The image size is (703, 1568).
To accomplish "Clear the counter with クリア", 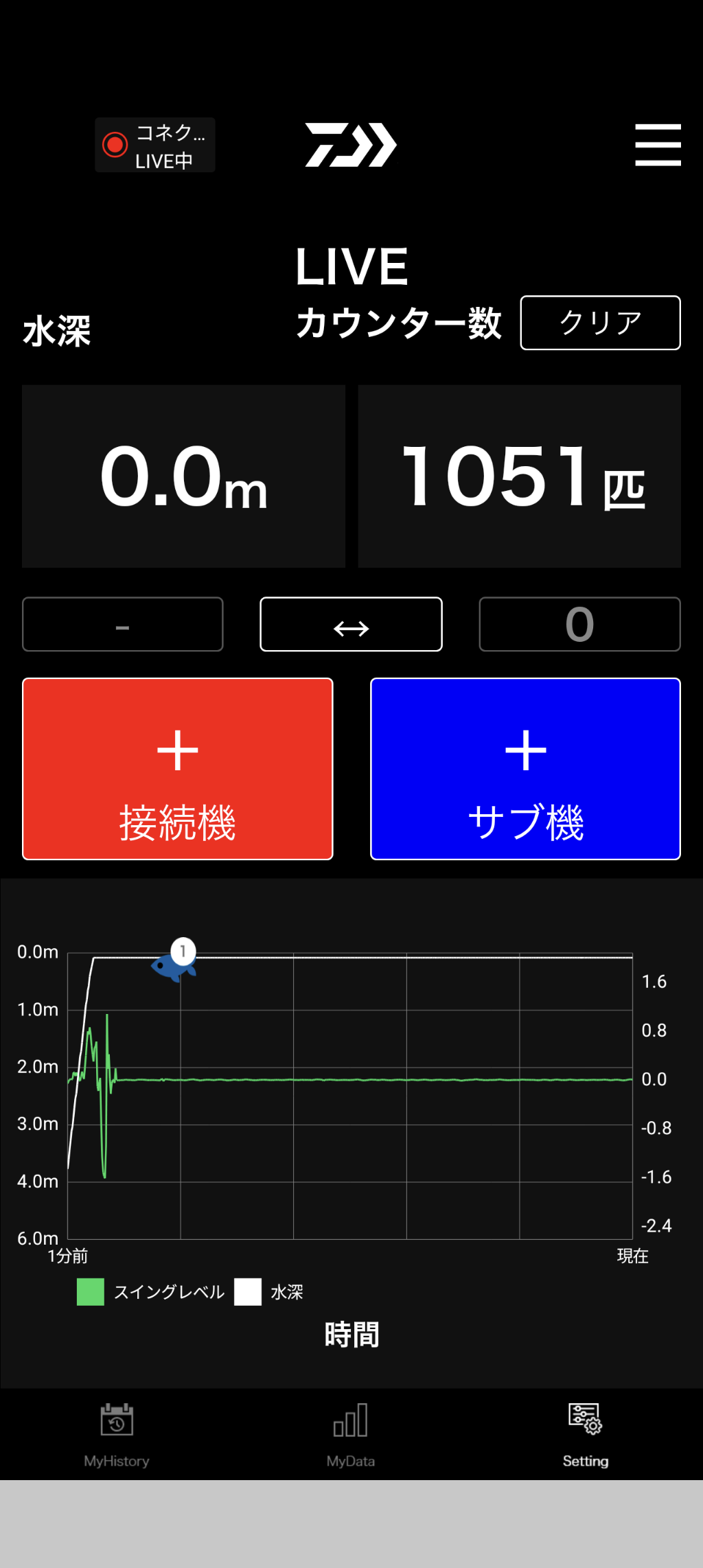I will pyautogui.click(x=600, y=323).
